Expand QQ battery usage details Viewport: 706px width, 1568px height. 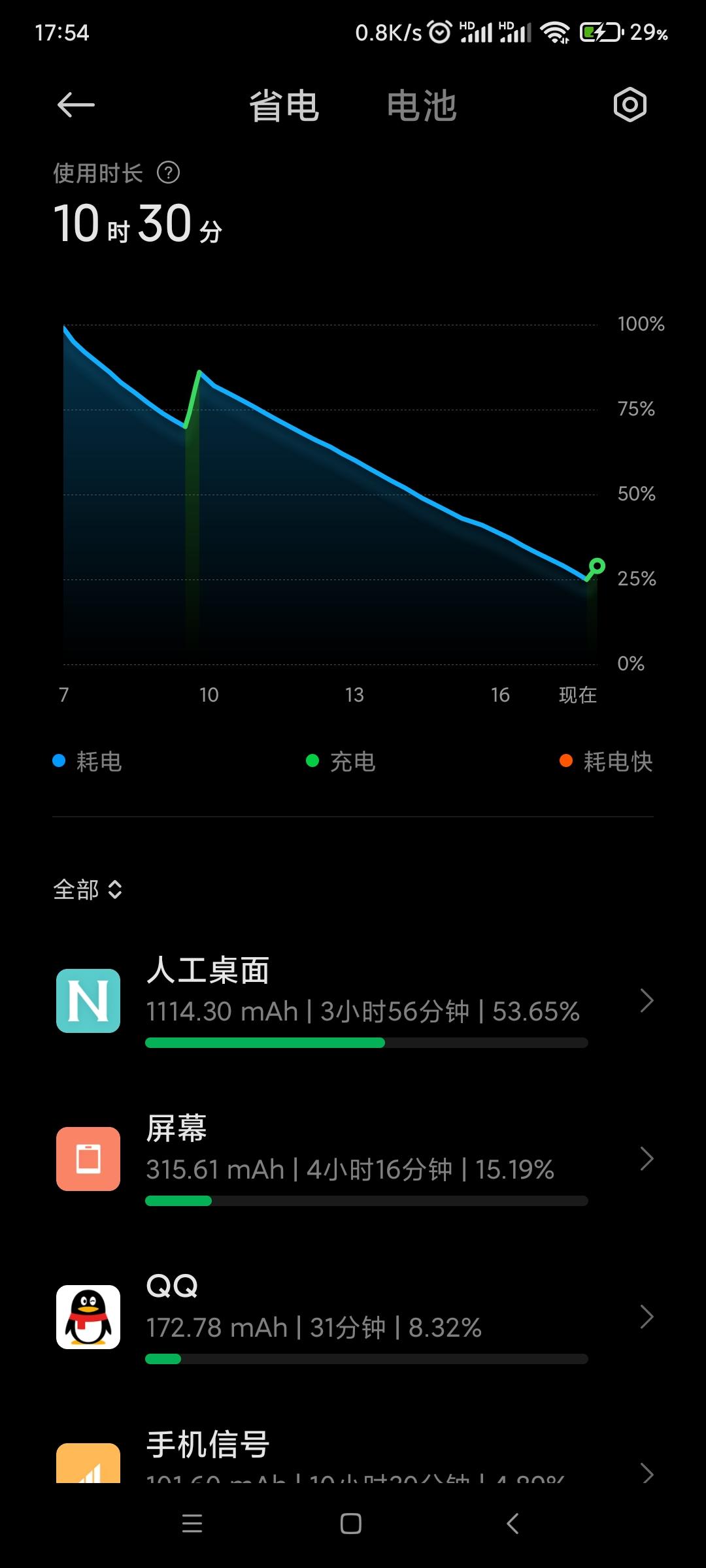pyautogui.click(x=646, y=1316)
